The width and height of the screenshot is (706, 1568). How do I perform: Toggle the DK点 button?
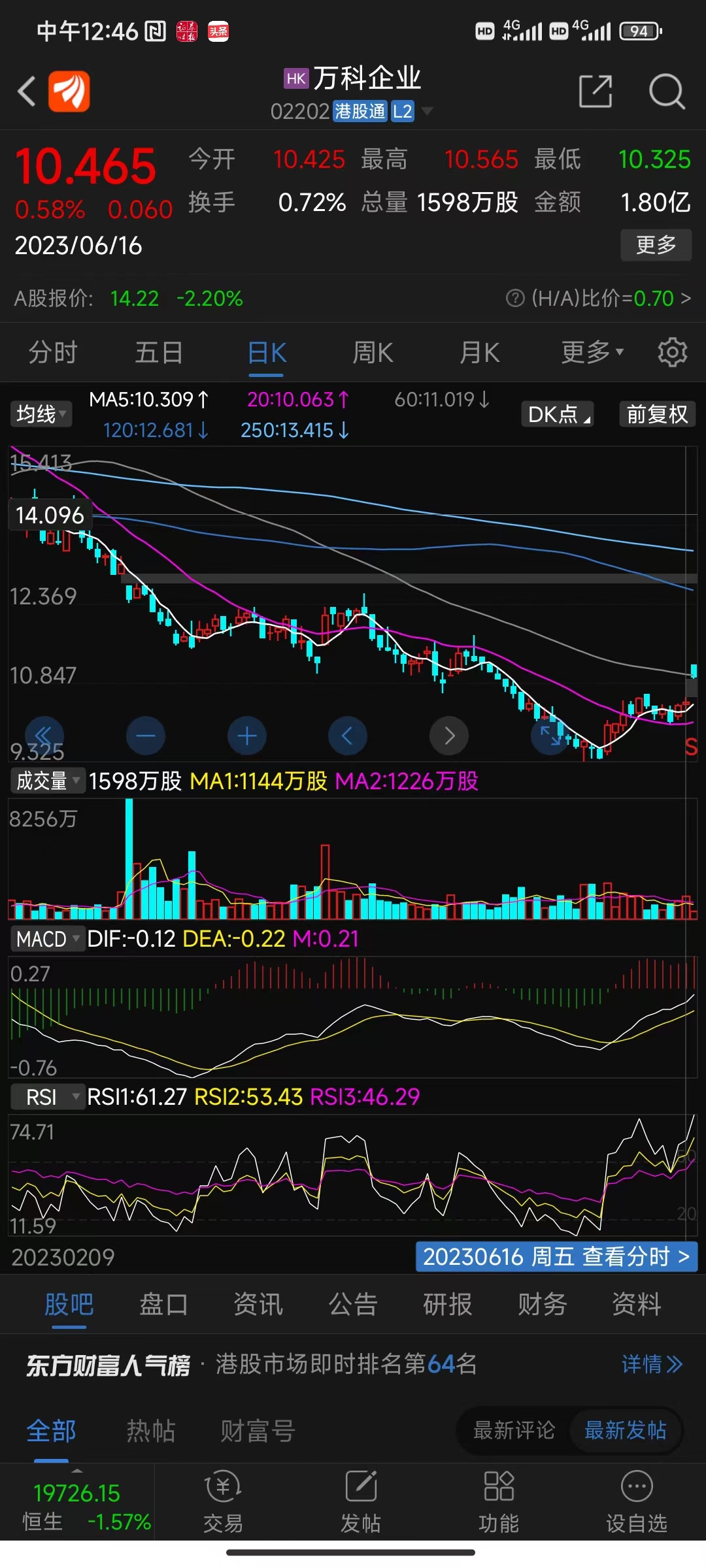tap(558, 414)
